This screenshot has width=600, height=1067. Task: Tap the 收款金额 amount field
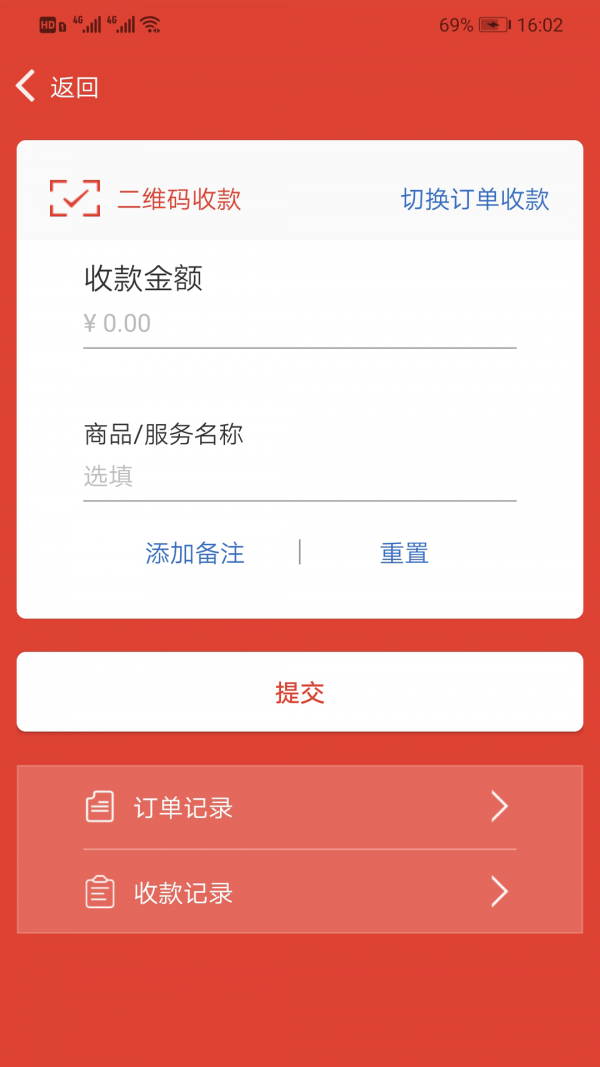click(299, 324)
